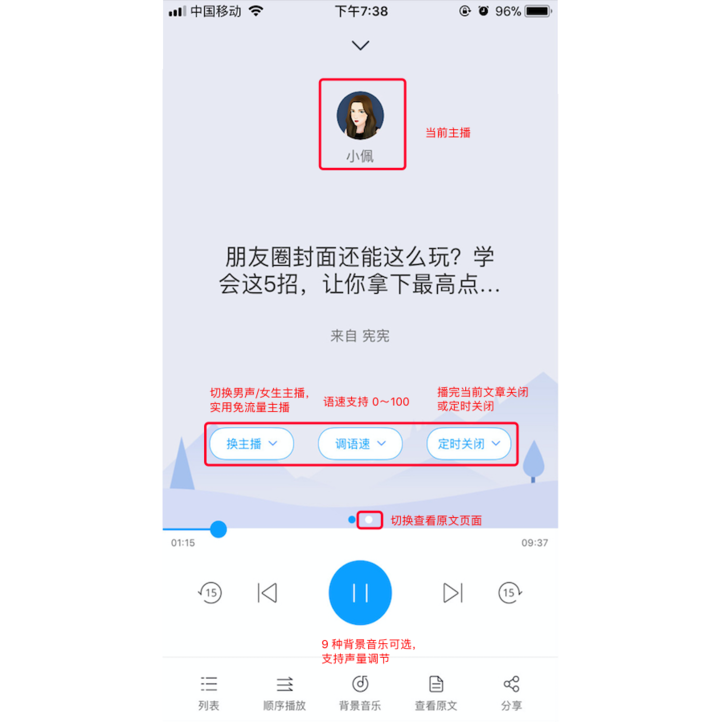Open the 定时关闭 timer dropdown
720x722 pixels.
pos(468,444)
